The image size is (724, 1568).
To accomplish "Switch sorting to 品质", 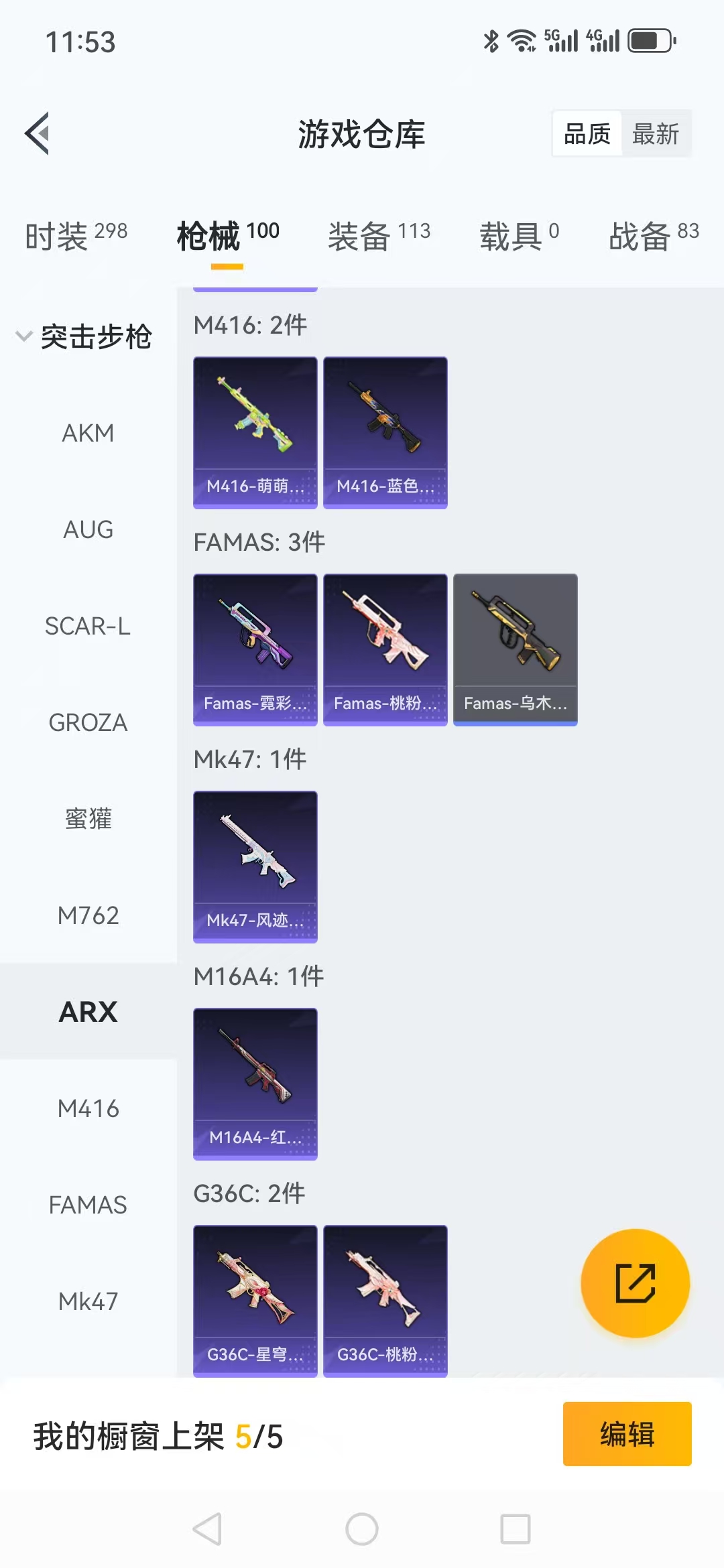I will (586, 133).
